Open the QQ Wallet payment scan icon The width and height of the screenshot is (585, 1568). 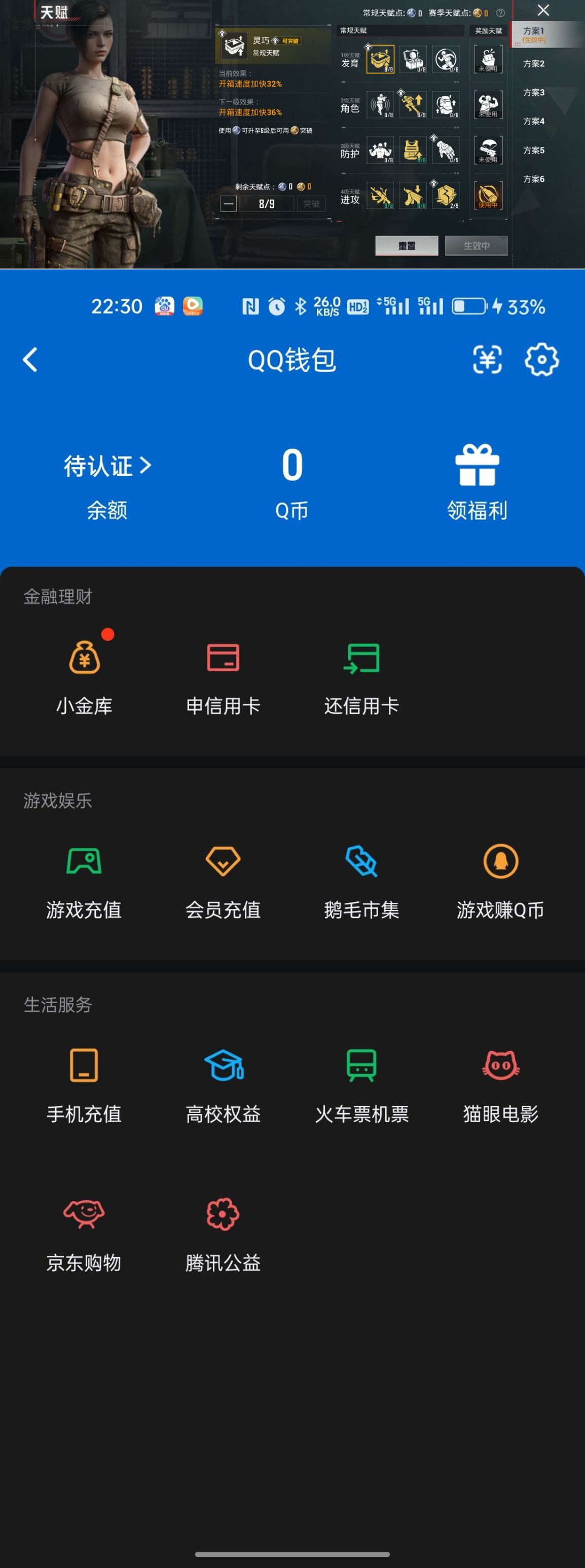click(488, 360)
